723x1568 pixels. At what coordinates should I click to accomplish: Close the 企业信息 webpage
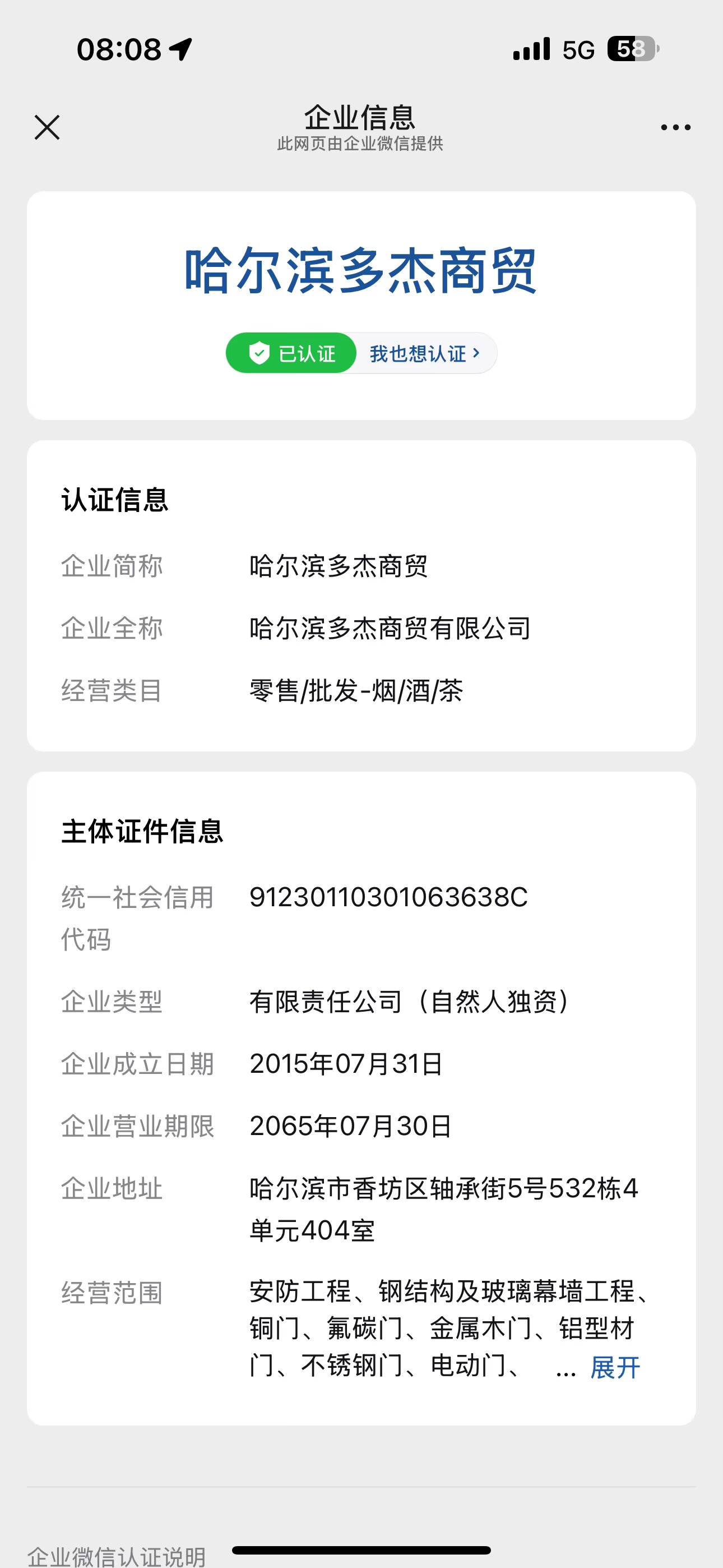tap(47, 127)
